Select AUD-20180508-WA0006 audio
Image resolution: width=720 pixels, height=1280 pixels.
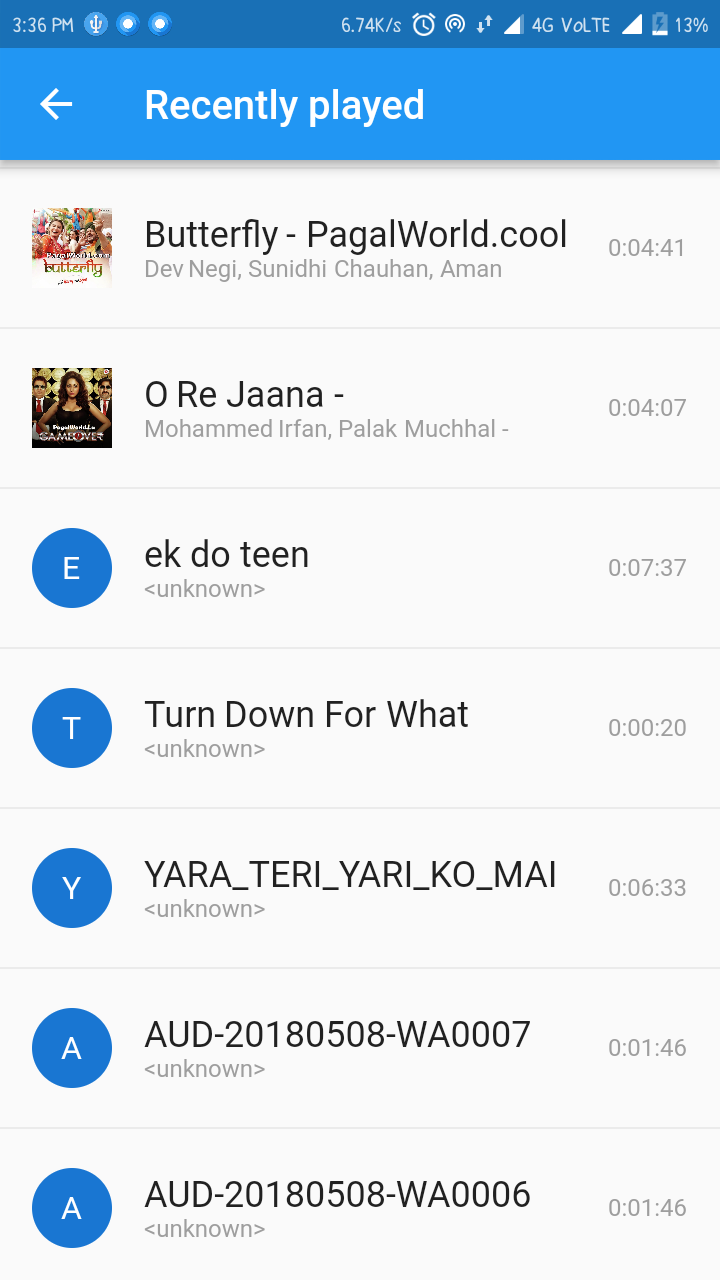coord(360,1204)
